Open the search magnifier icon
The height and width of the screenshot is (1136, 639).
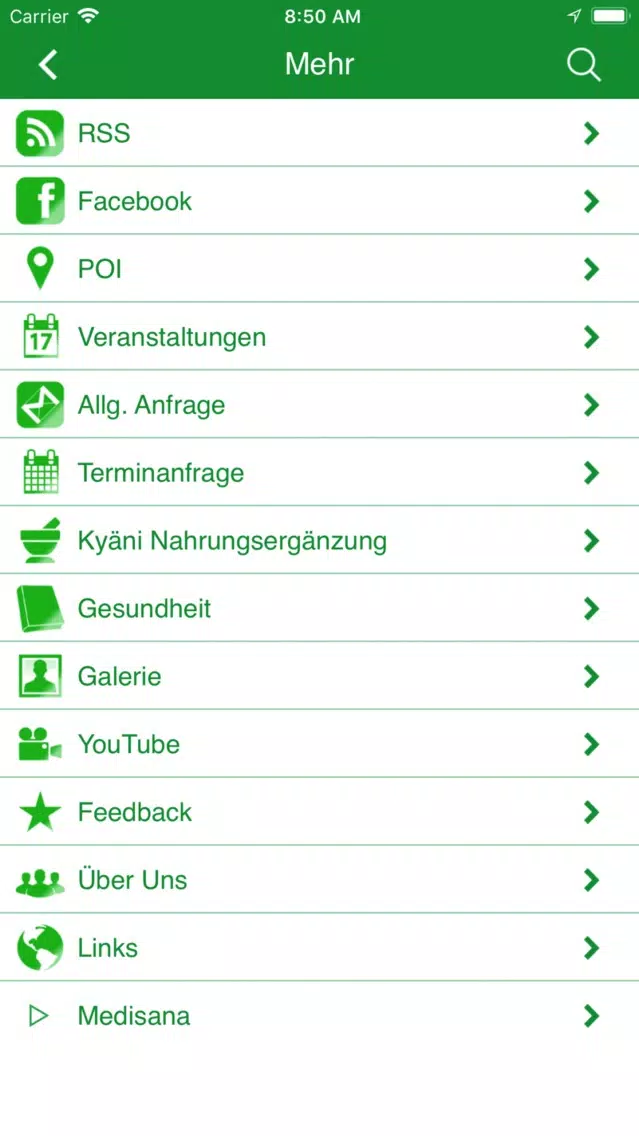pyautogui.click(x=584, y=65)
